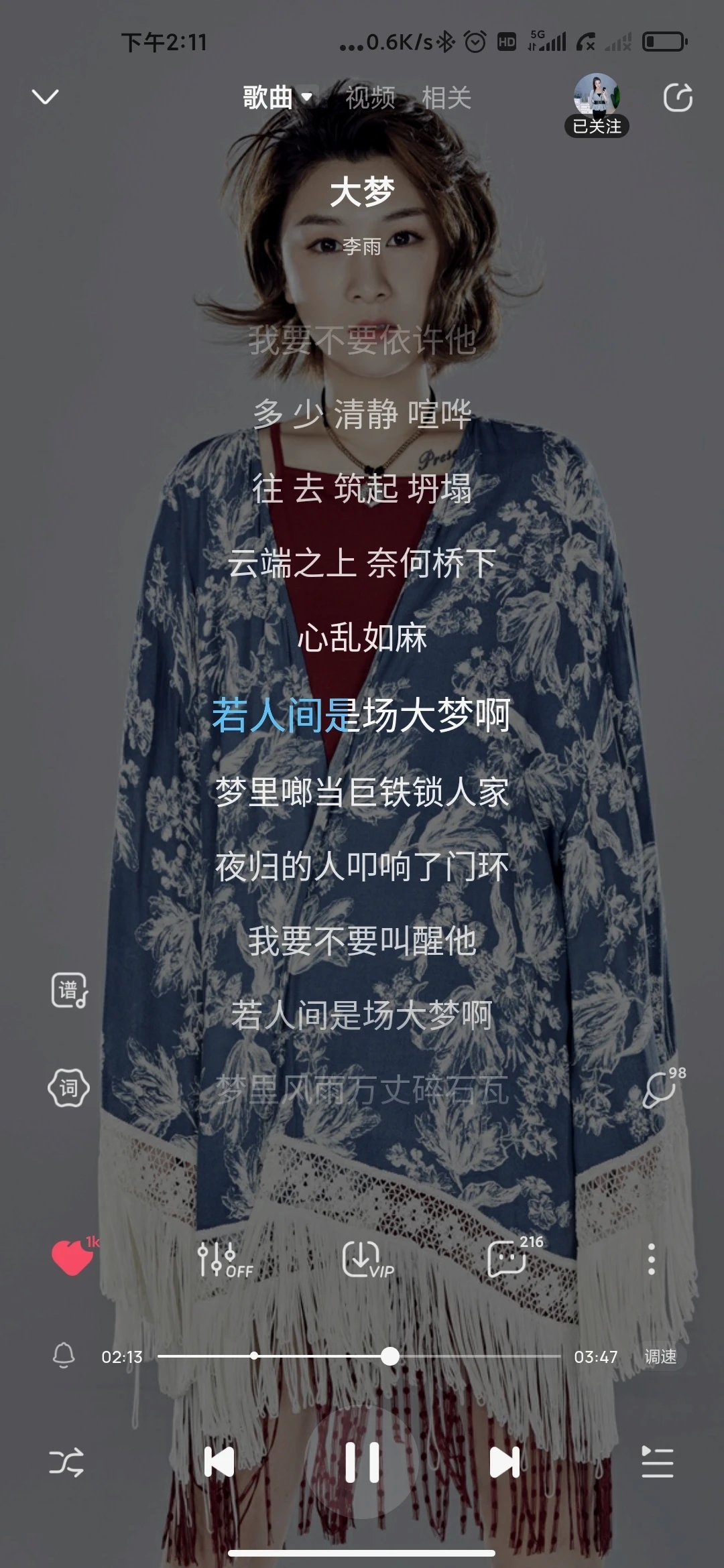Set ringtone with the bell icon

point(64,1356)
